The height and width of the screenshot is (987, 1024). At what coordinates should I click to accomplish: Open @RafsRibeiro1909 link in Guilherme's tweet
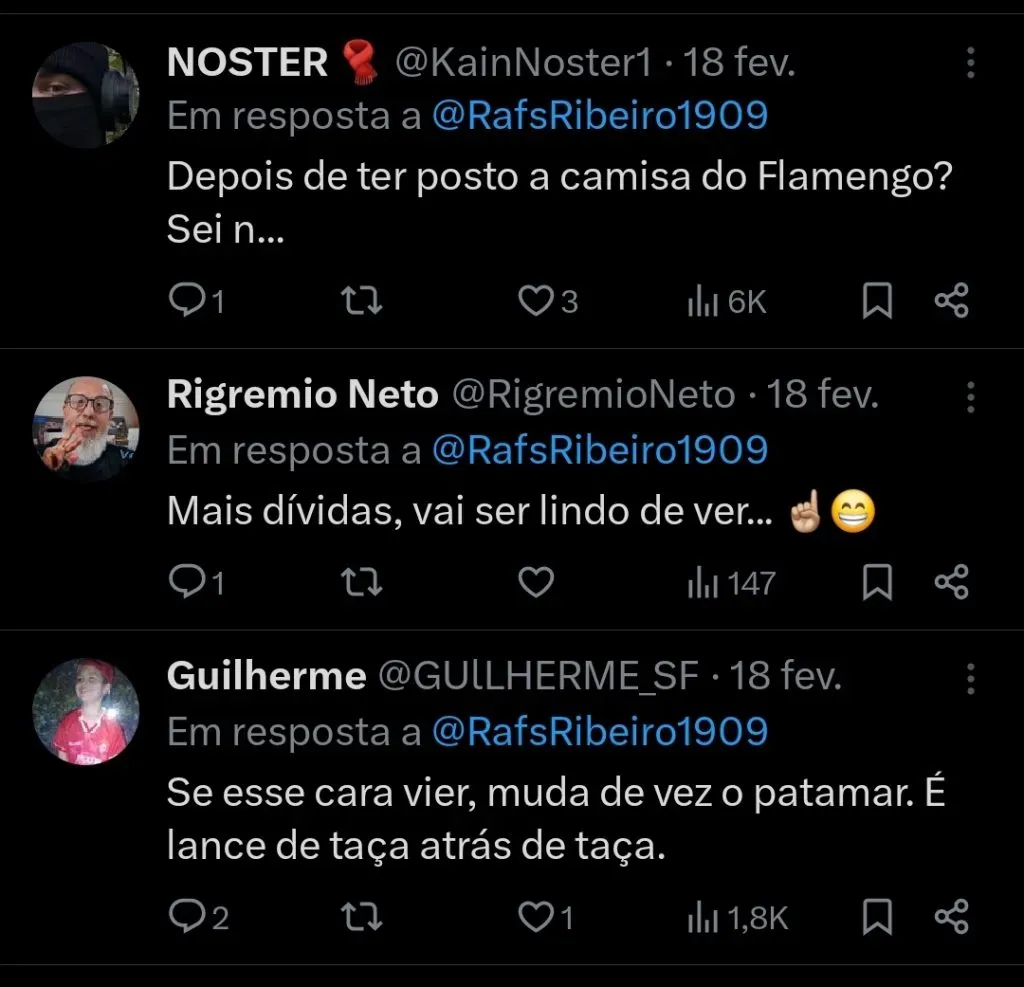tap(600, 733)
